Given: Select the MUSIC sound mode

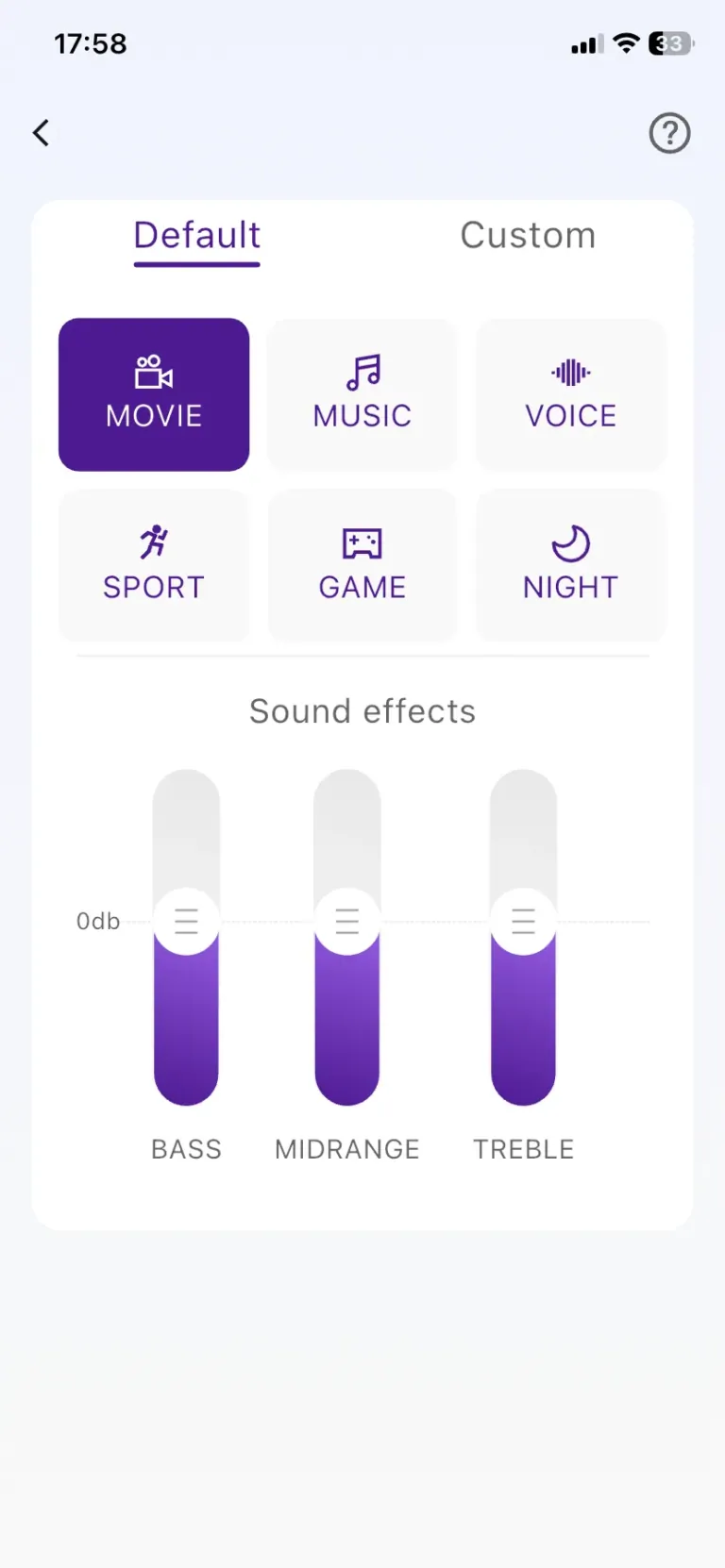Looking at the screenshot, I should click(x=362, y=394).
